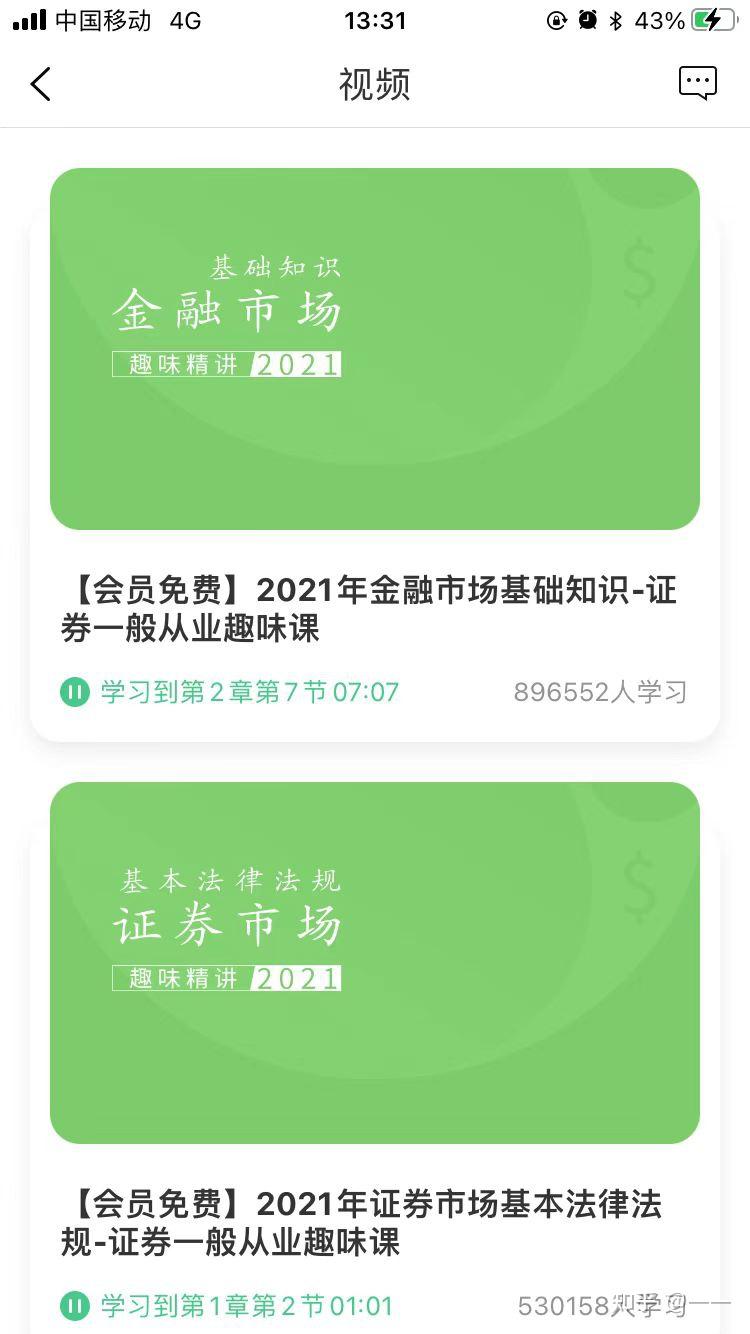Tap the back arrow at top left
This screenshot has height=1334, width=750.
pos(40,84)
